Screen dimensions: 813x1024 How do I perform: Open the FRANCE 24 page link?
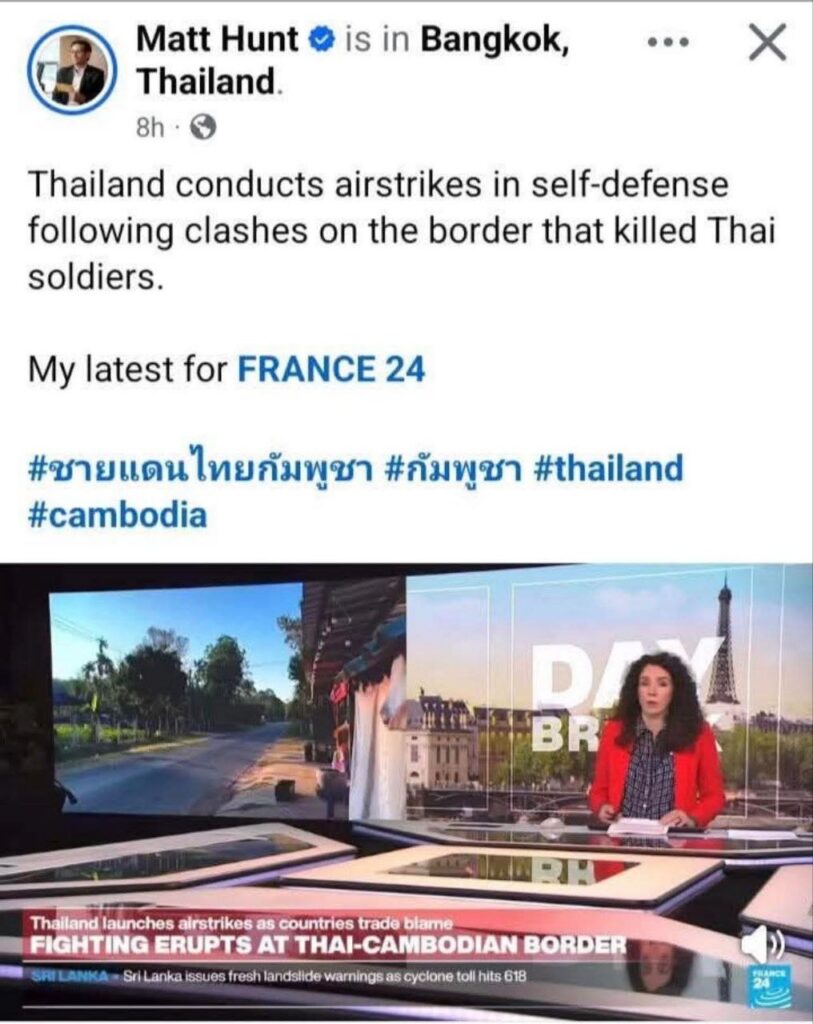coord(331,370)
